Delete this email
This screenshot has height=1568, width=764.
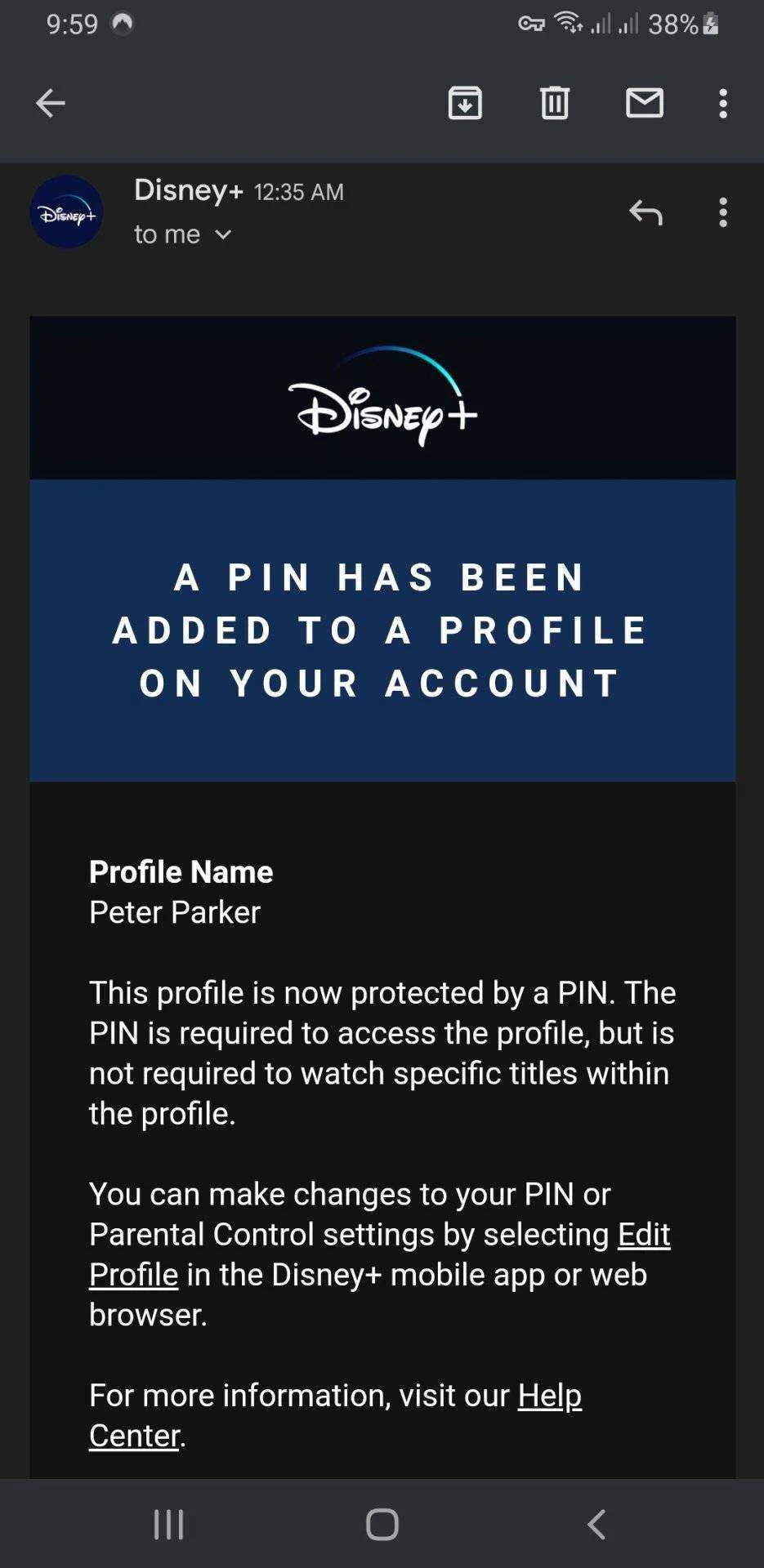555,103
